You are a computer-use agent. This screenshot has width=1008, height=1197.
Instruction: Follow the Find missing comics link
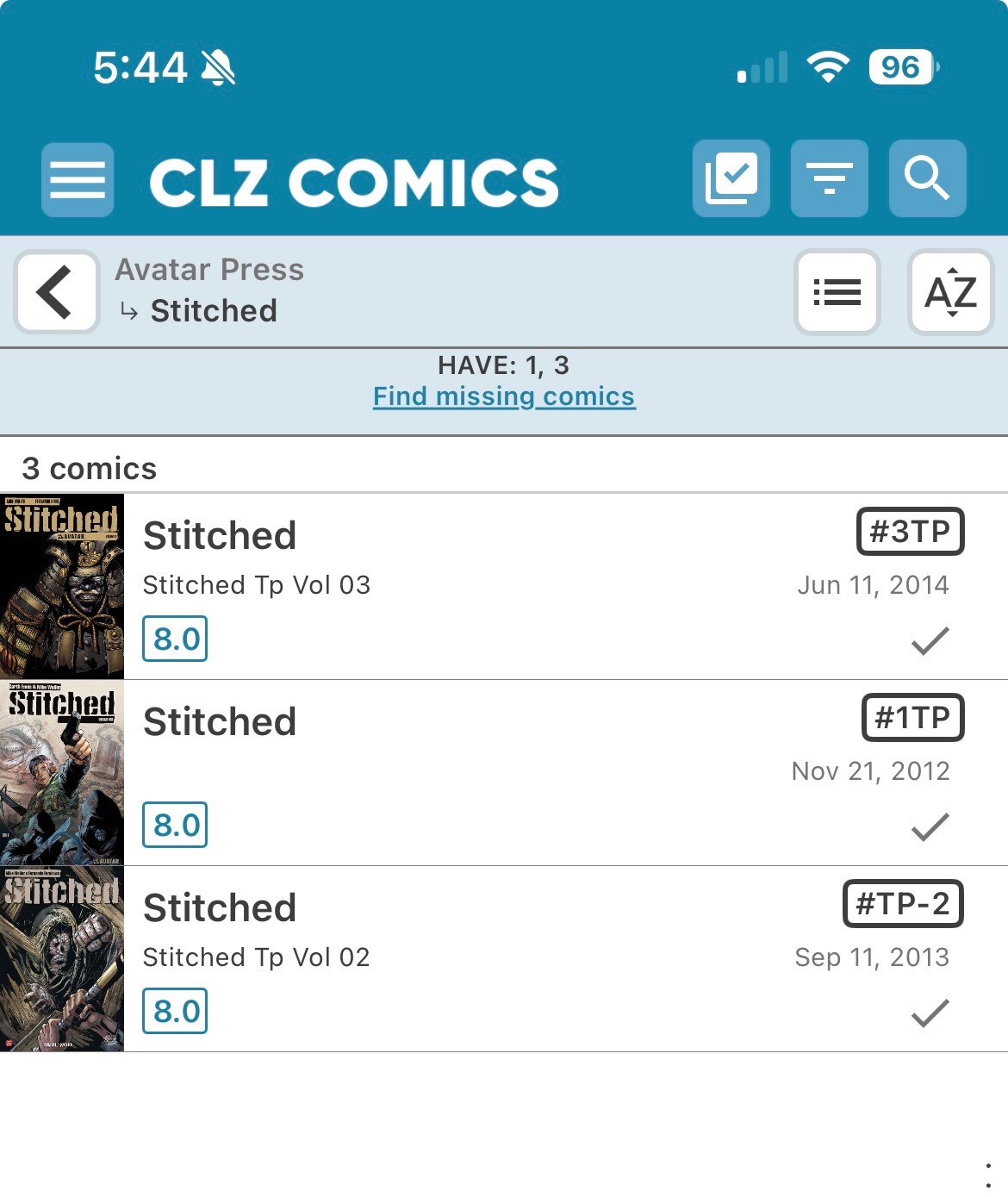(504, 396)
